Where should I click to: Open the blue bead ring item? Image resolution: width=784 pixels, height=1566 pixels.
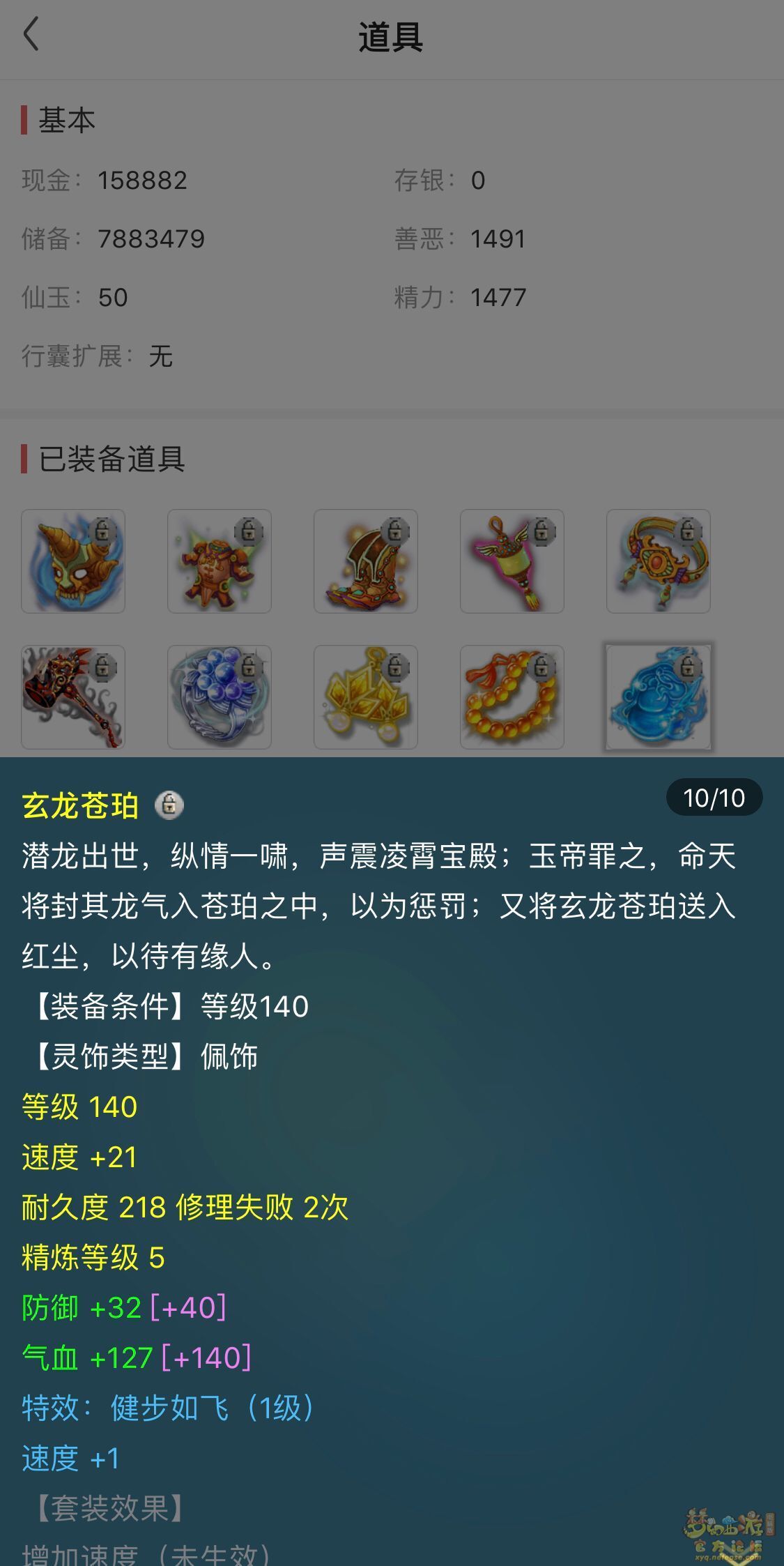coord(220,697)
